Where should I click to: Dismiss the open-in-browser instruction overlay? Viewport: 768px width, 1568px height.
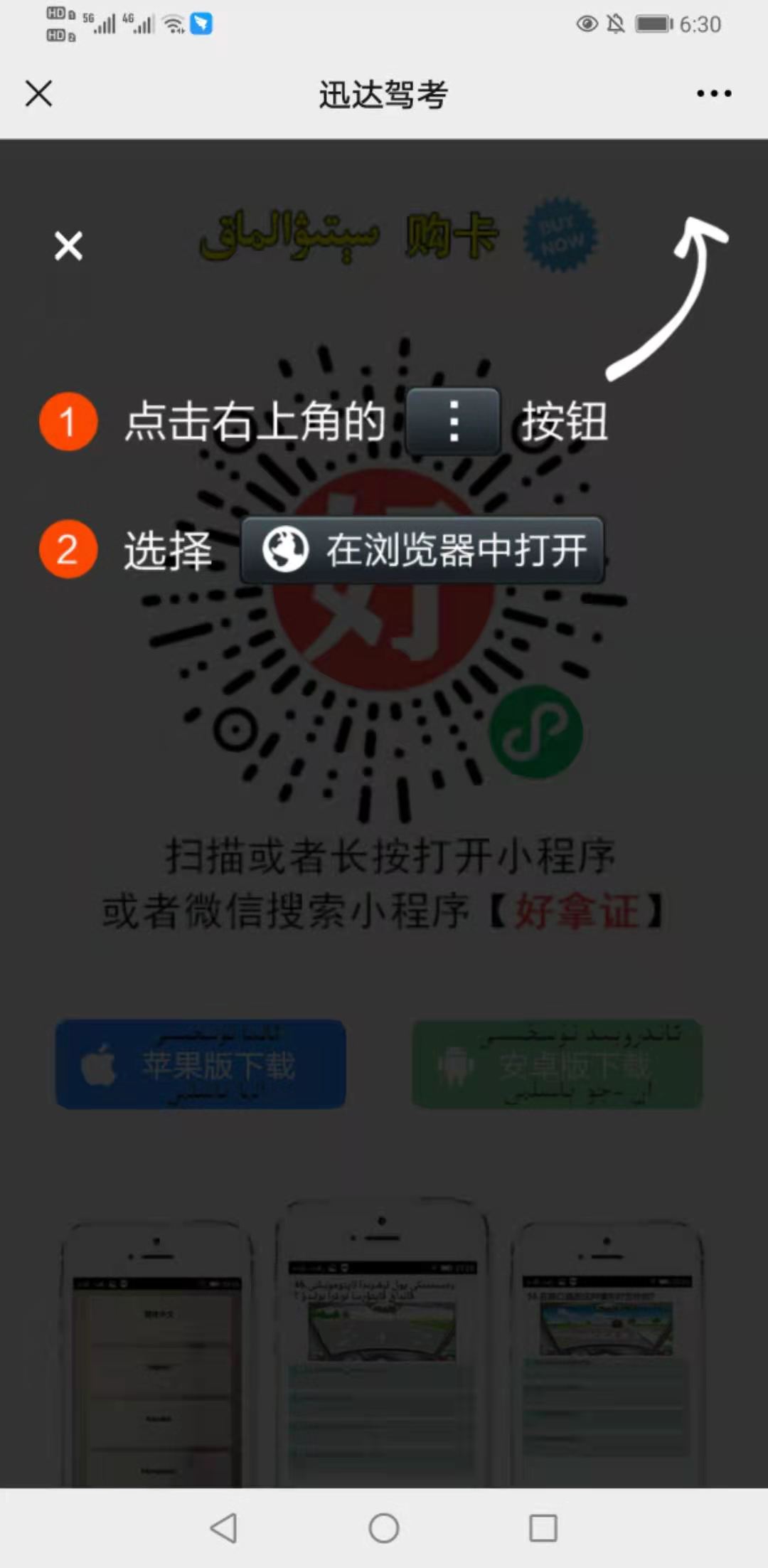(x=69, y=246)
